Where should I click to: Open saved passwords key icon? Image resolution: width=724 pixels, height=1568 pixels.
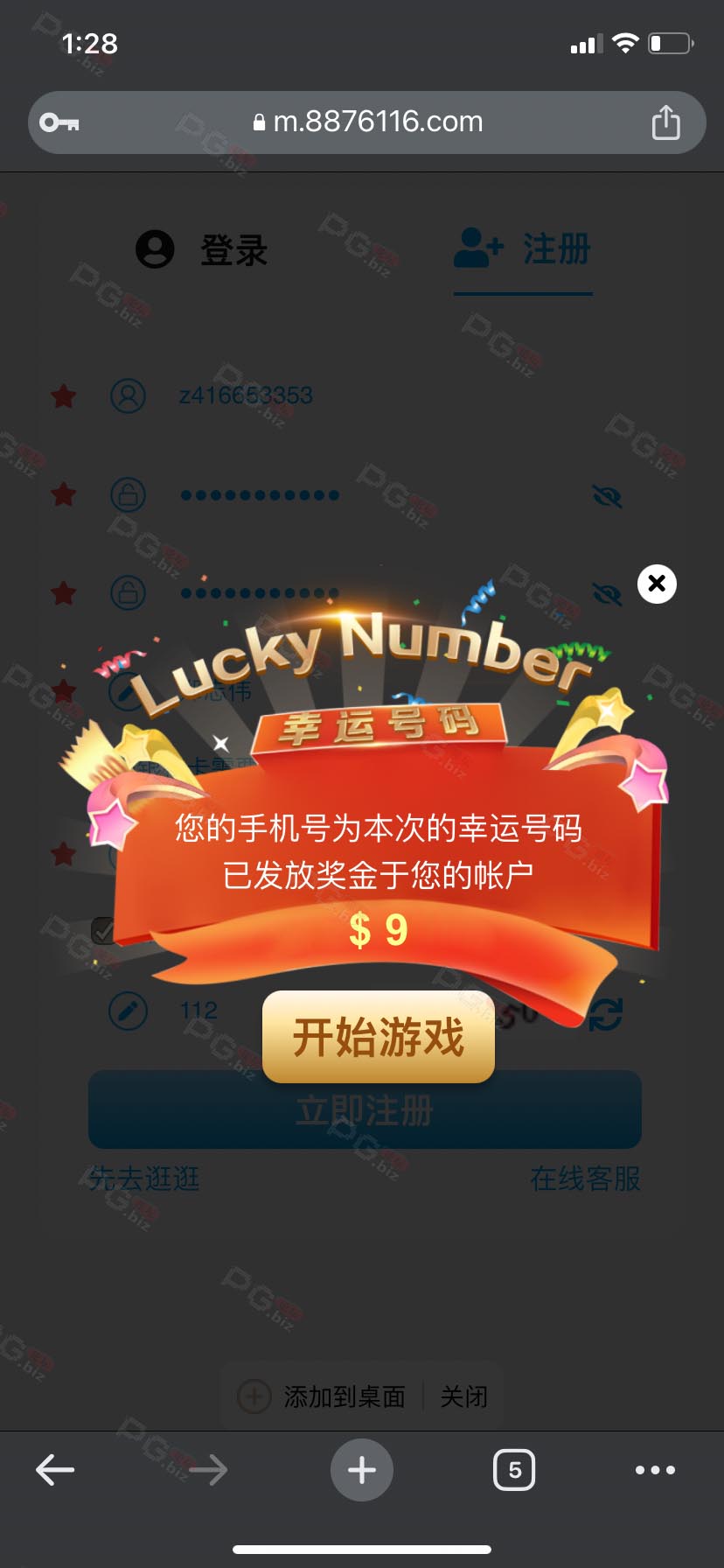(x=59, y=122)
